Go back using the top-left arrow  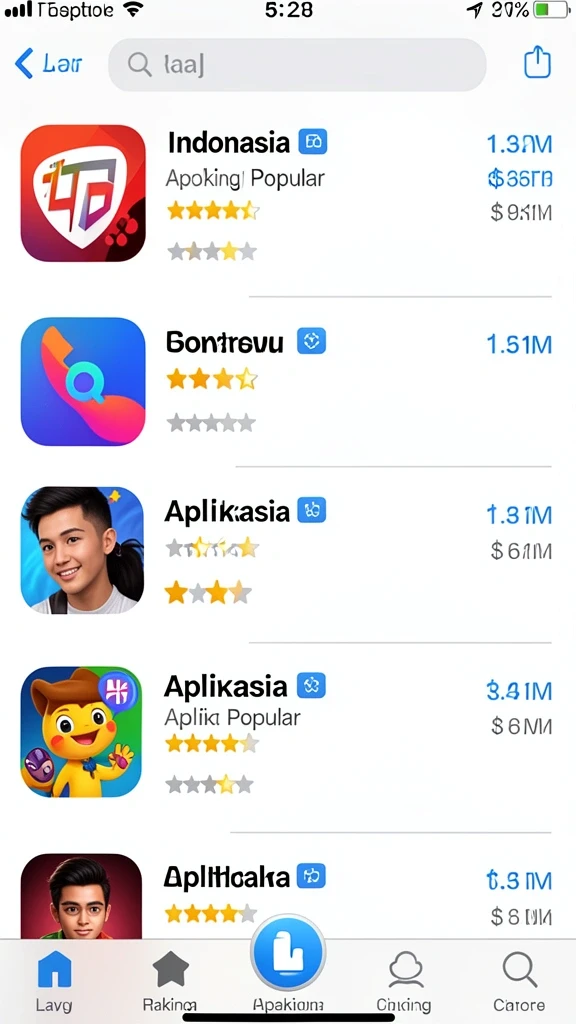(x=47, y=64)
